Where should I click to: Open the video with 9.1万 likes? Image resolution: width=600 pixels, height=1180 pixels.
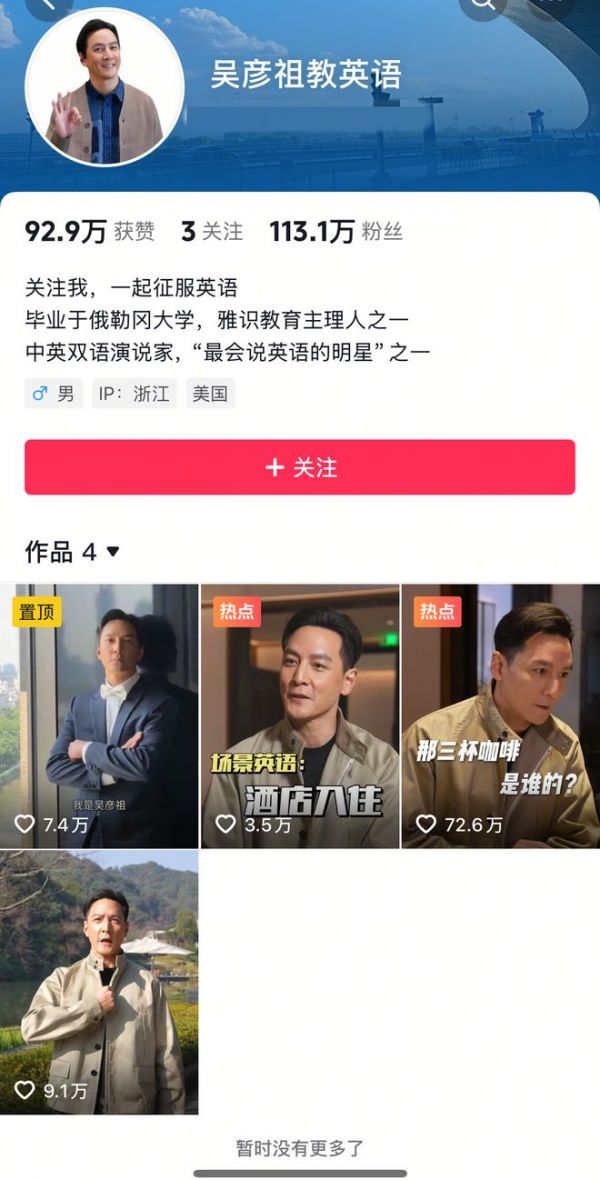tap(99, 982)
